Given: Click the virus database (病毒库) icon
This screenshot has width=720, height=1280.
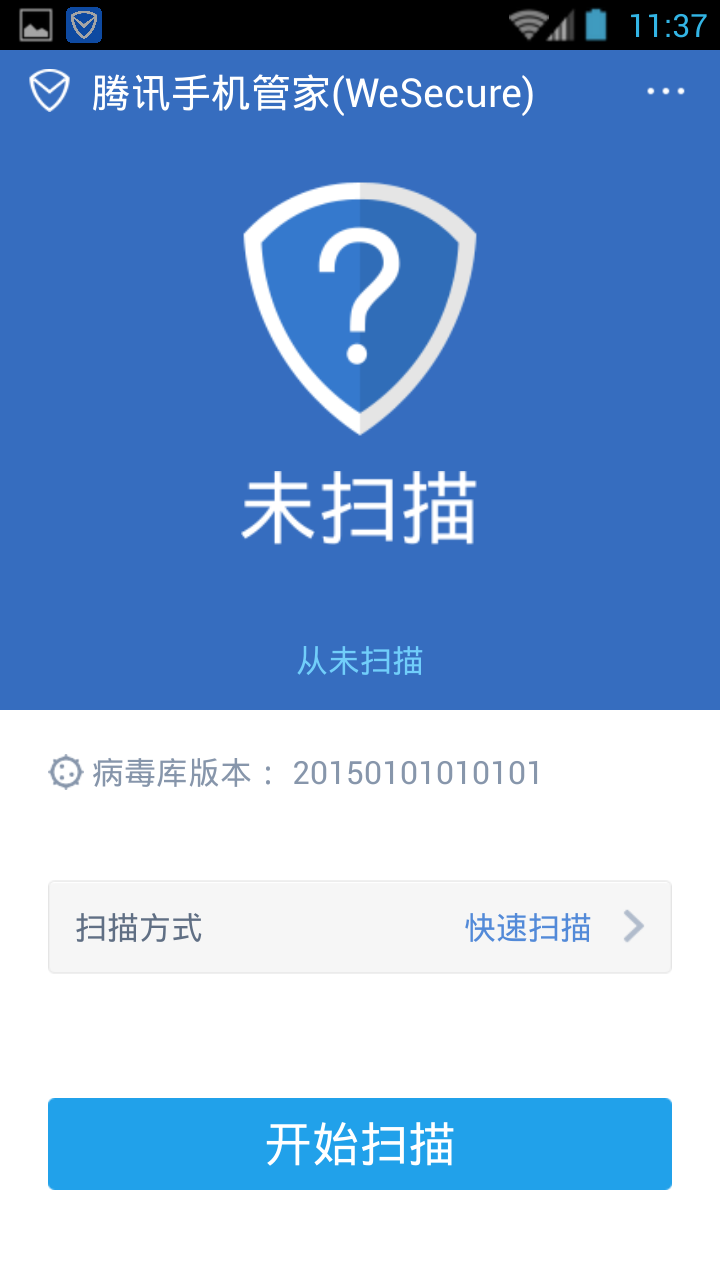Looking at the screenshot, I should pos(64,772).
